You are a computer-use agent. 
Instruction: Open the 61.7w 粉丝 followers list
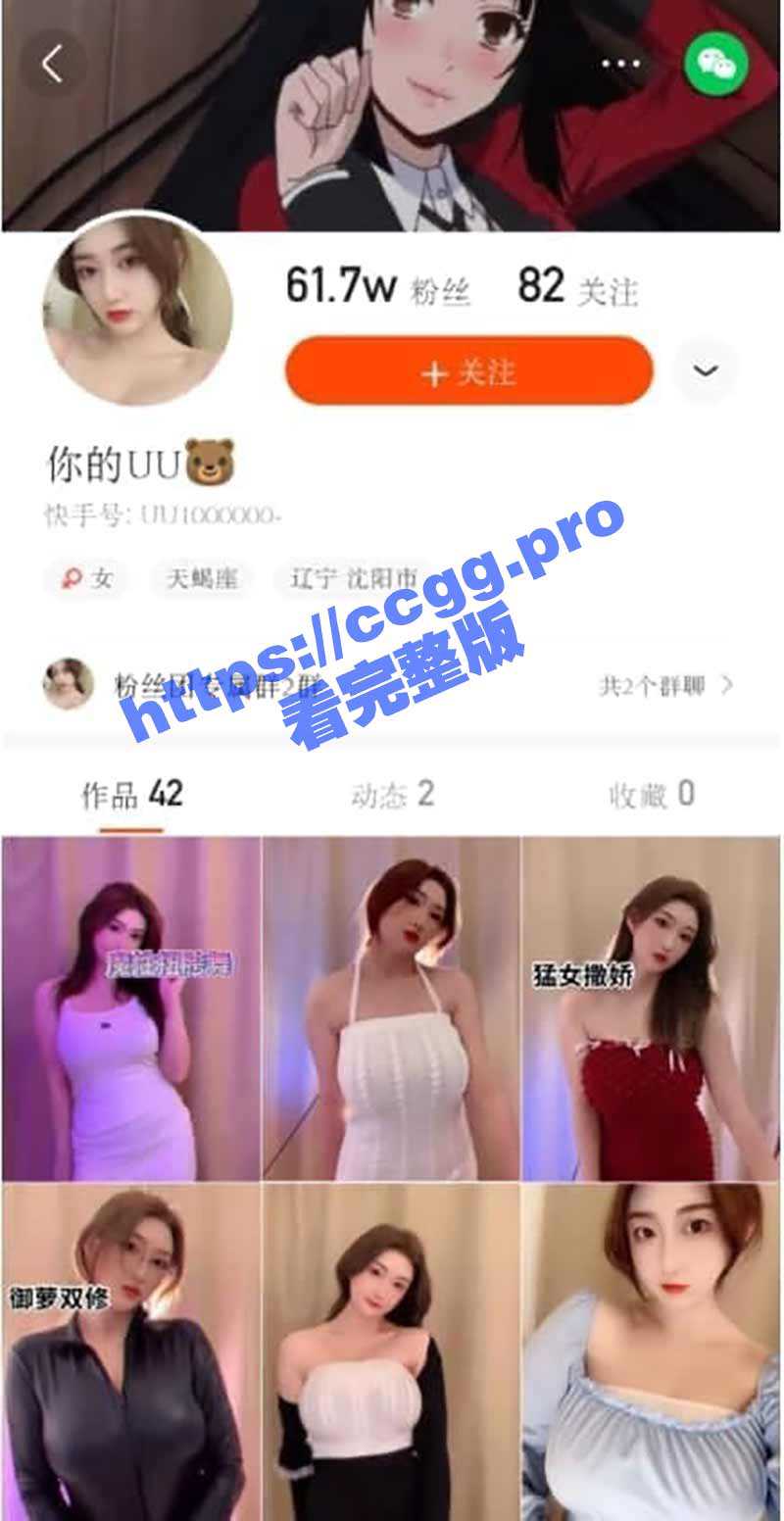pyautogui.click(x=377, y=287)
